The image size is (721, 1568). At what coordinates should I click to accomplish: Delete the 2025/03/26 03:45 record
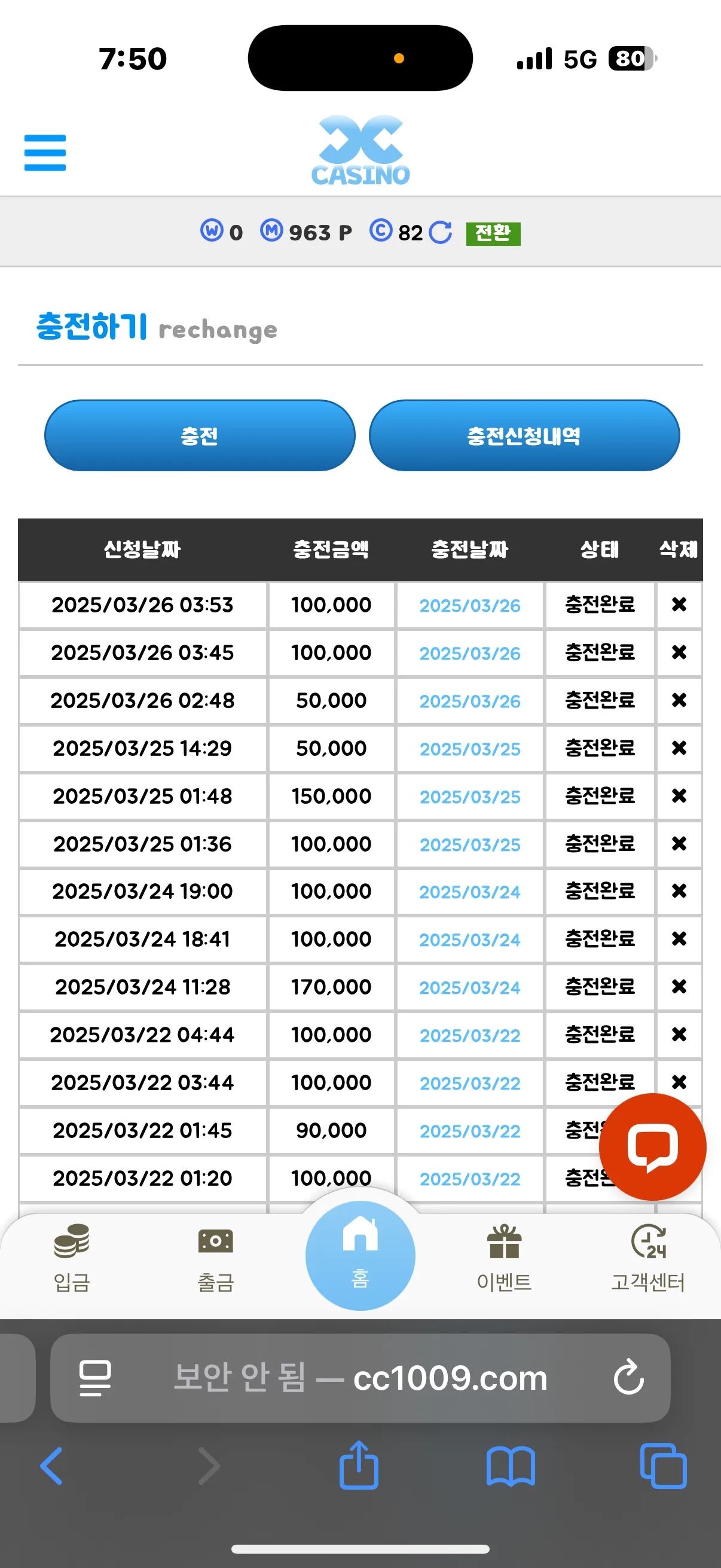(x=679, y=652)
